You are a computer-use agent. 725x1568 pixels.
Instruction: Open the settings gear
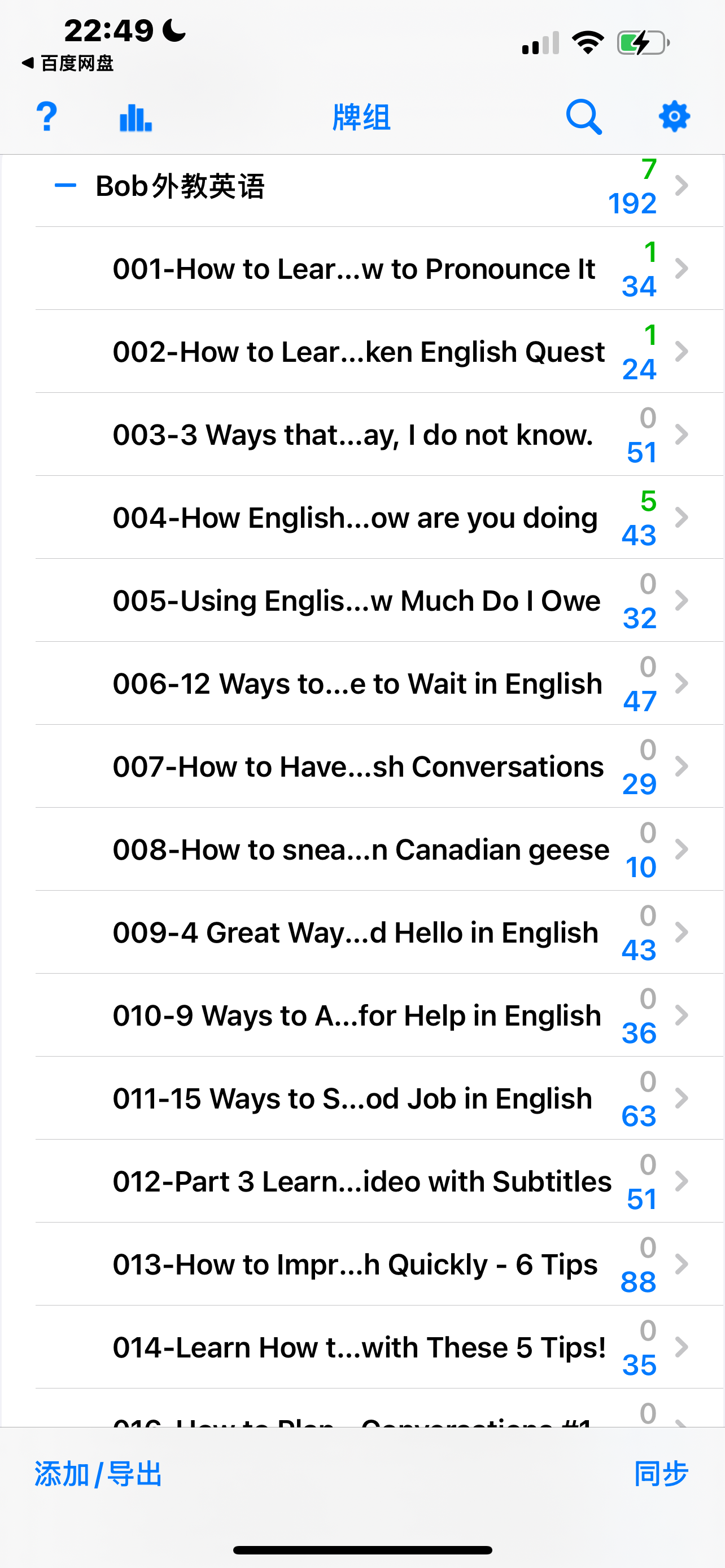tap(674, 116)
